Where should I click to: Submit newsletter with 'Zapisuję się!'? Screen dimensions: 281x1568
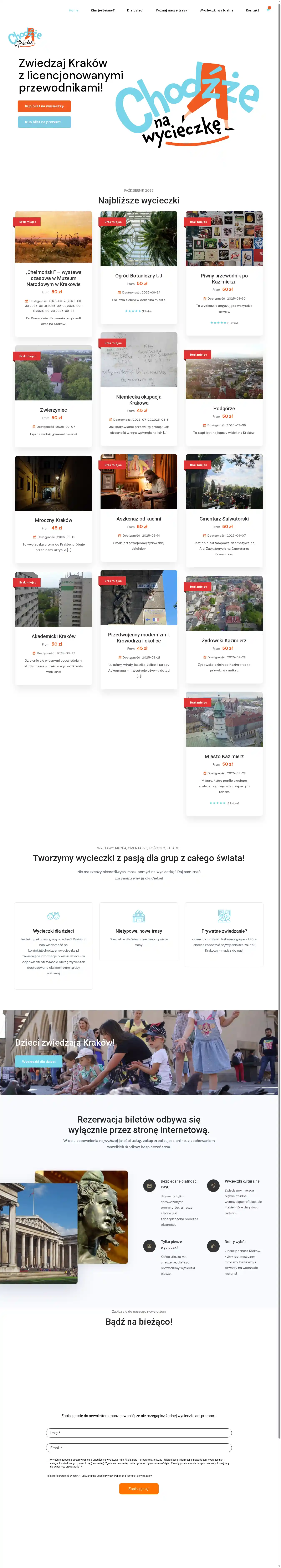click(139, 1488)
